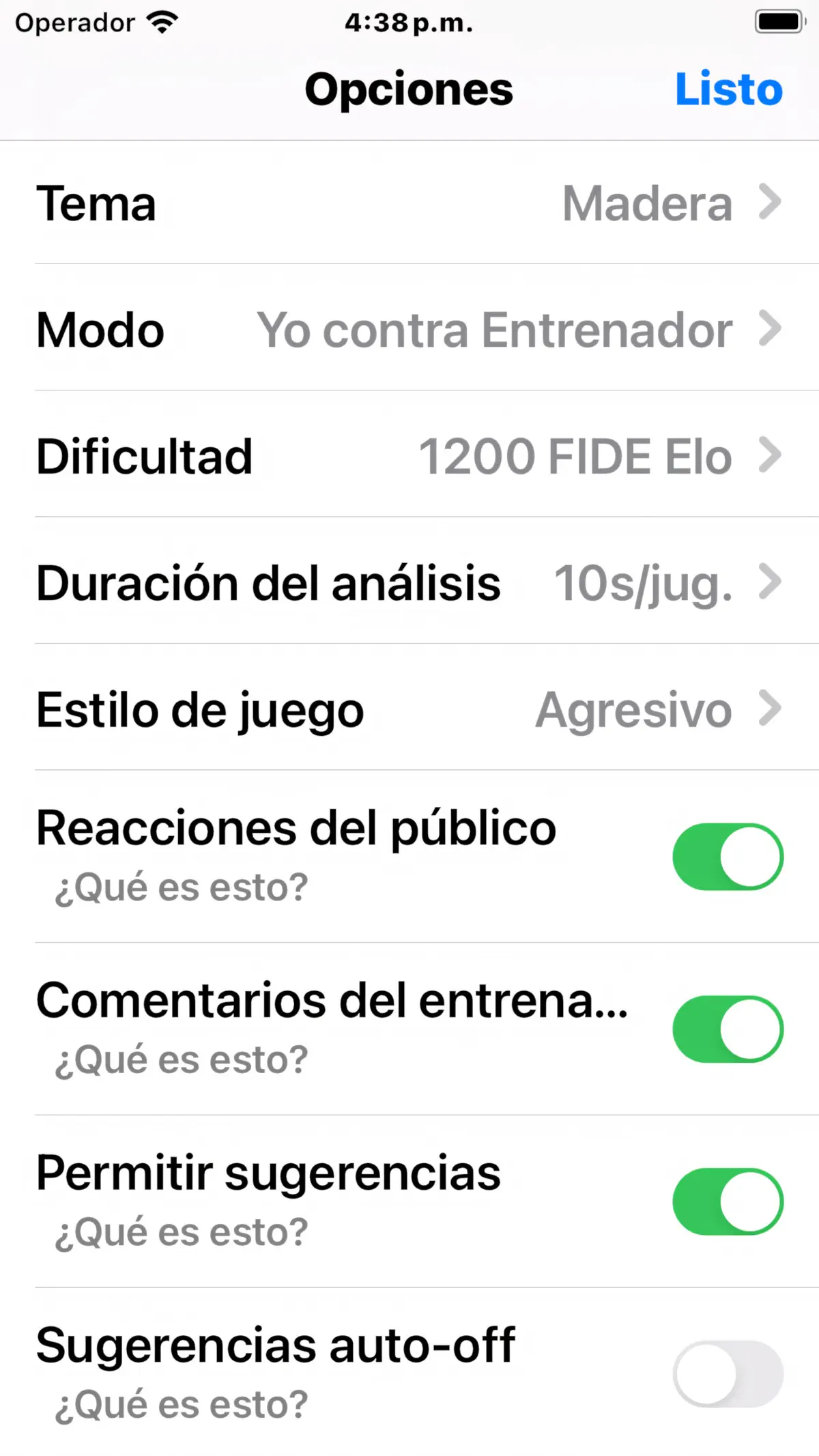Open Dificultad set to 1200 FIDE Elo

(x=409, y=455)
